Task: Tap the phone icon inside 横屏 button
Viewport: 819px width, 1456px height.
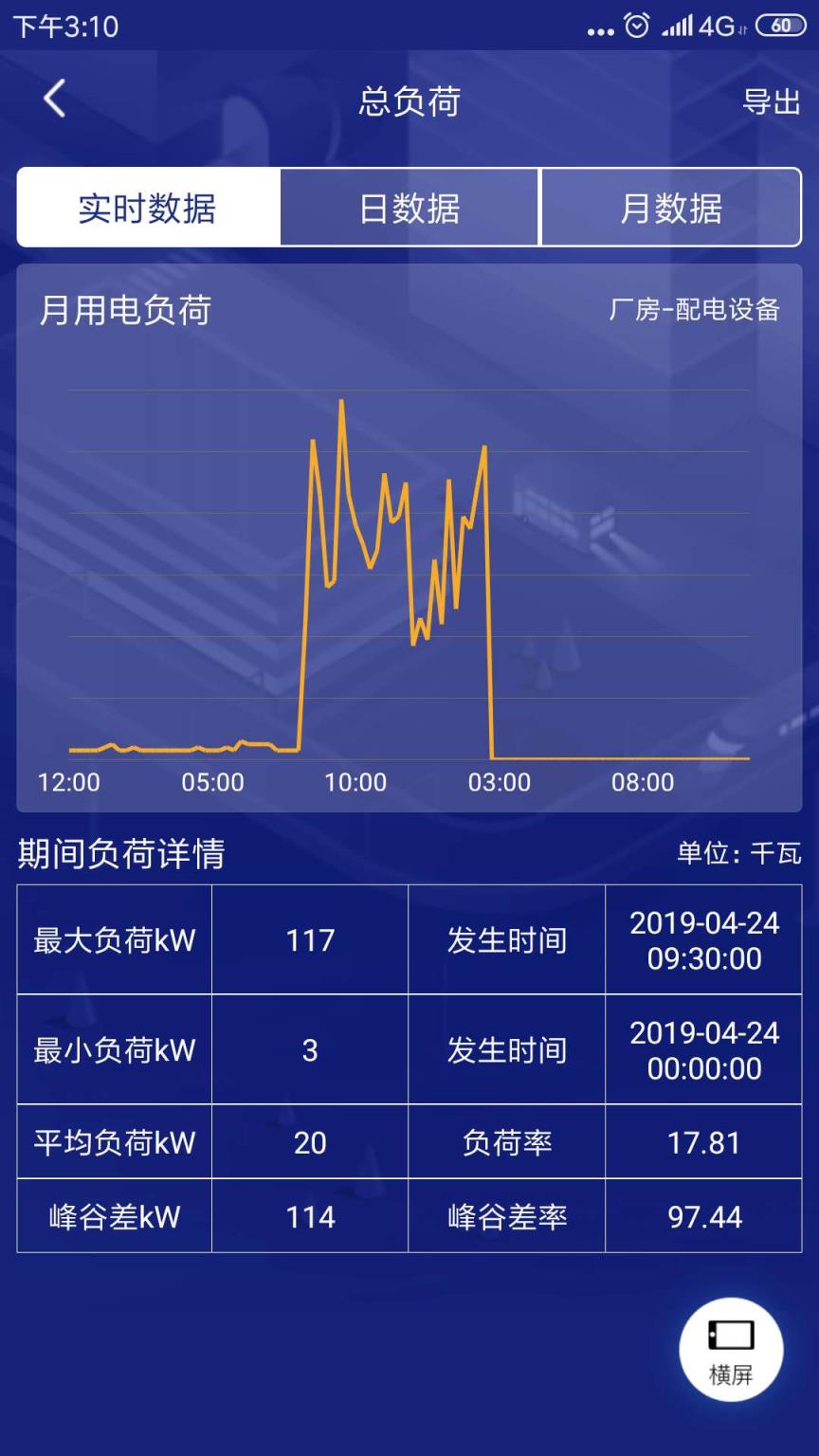Action: click(x=730, y=1337)
